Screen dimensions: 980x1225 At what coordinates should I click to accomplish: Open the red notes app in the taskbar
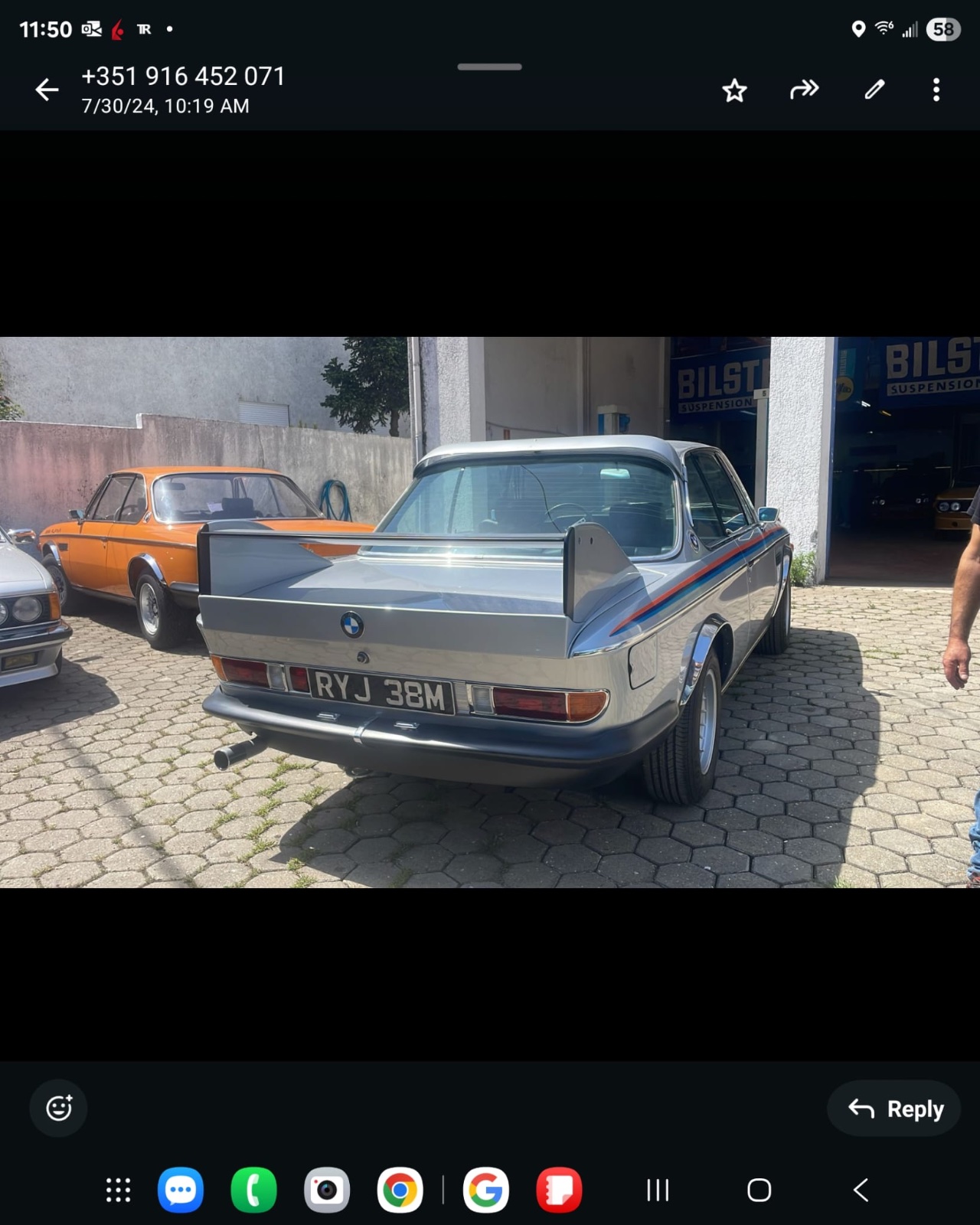[x=559, y=1190]
